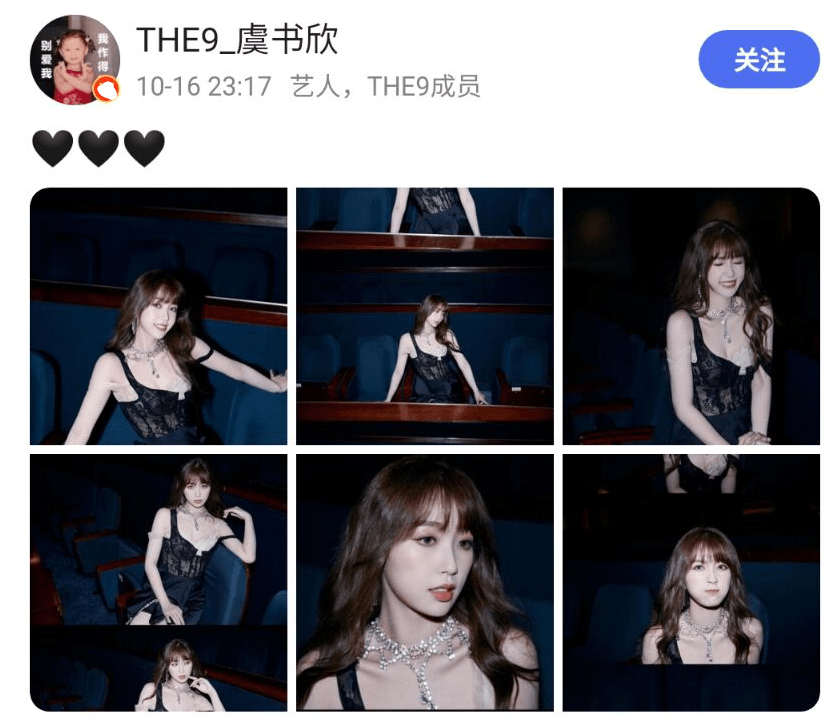This screenshot has width=837, height=726.
Task: Open the THE9_虞书欣 username link
Action: (x=237, y=40)
